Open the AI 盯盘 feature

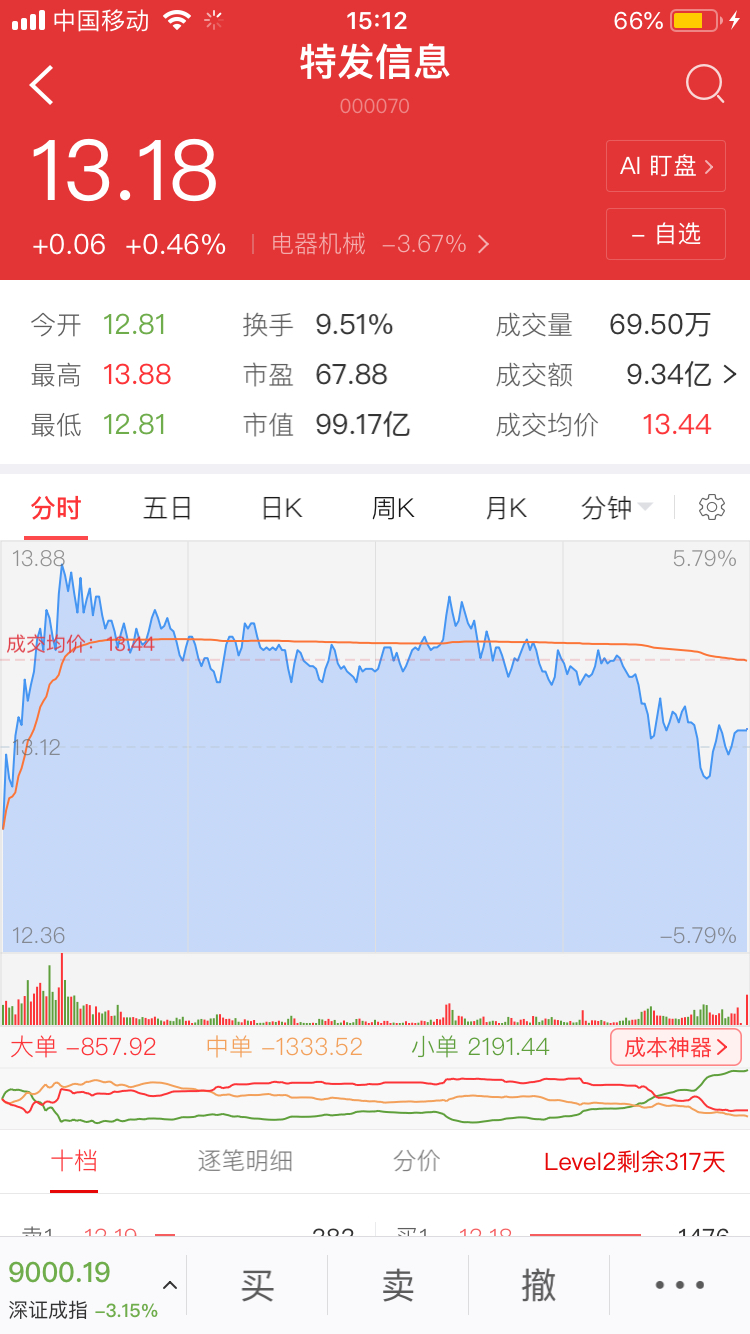666,166
